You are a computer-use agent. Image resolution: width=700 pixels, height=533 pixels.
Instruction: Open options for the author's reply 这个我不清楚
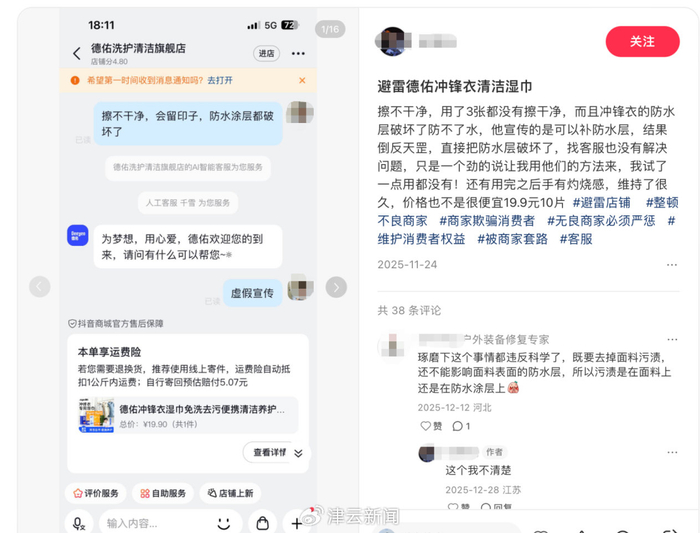(672, 453)
